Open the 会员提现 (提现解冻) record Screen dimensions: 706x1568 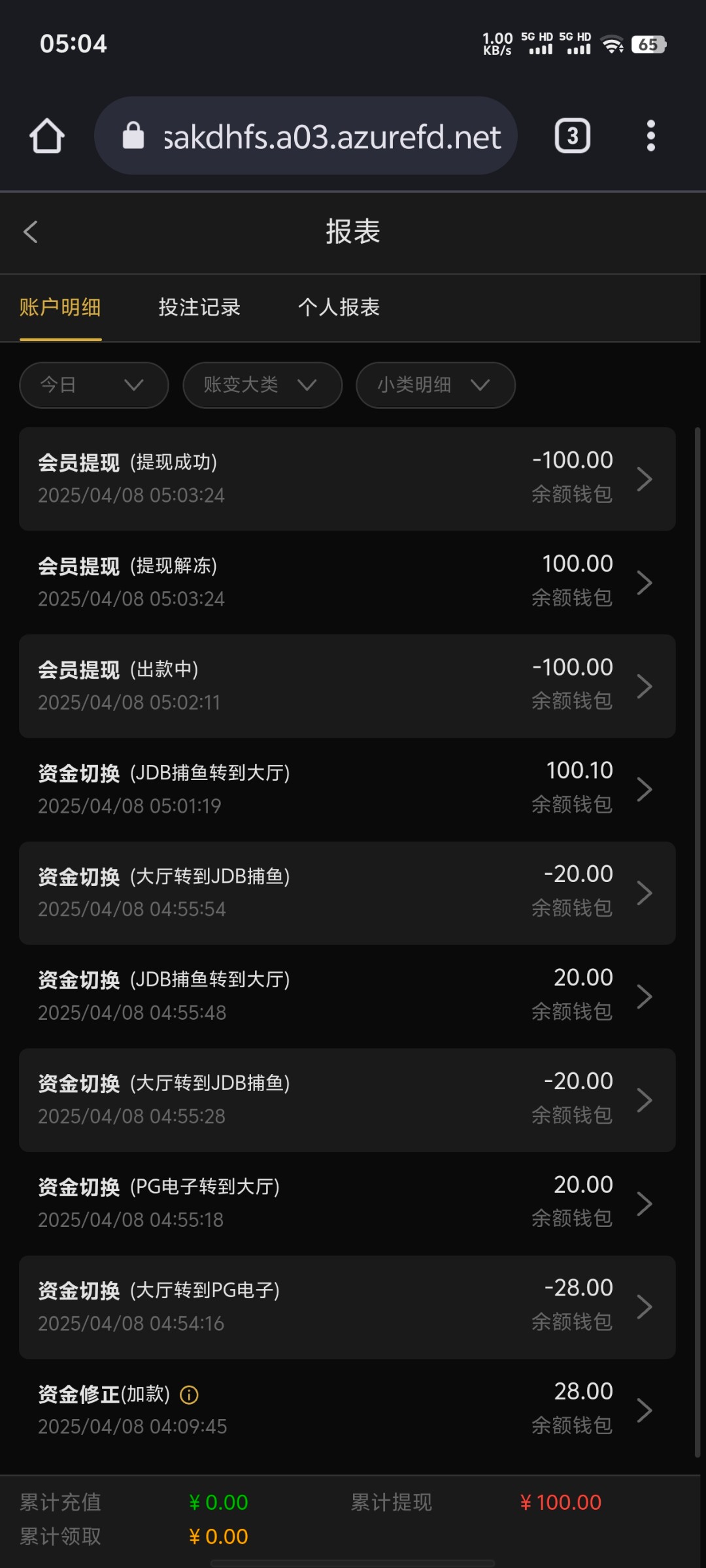coord(347,582)
